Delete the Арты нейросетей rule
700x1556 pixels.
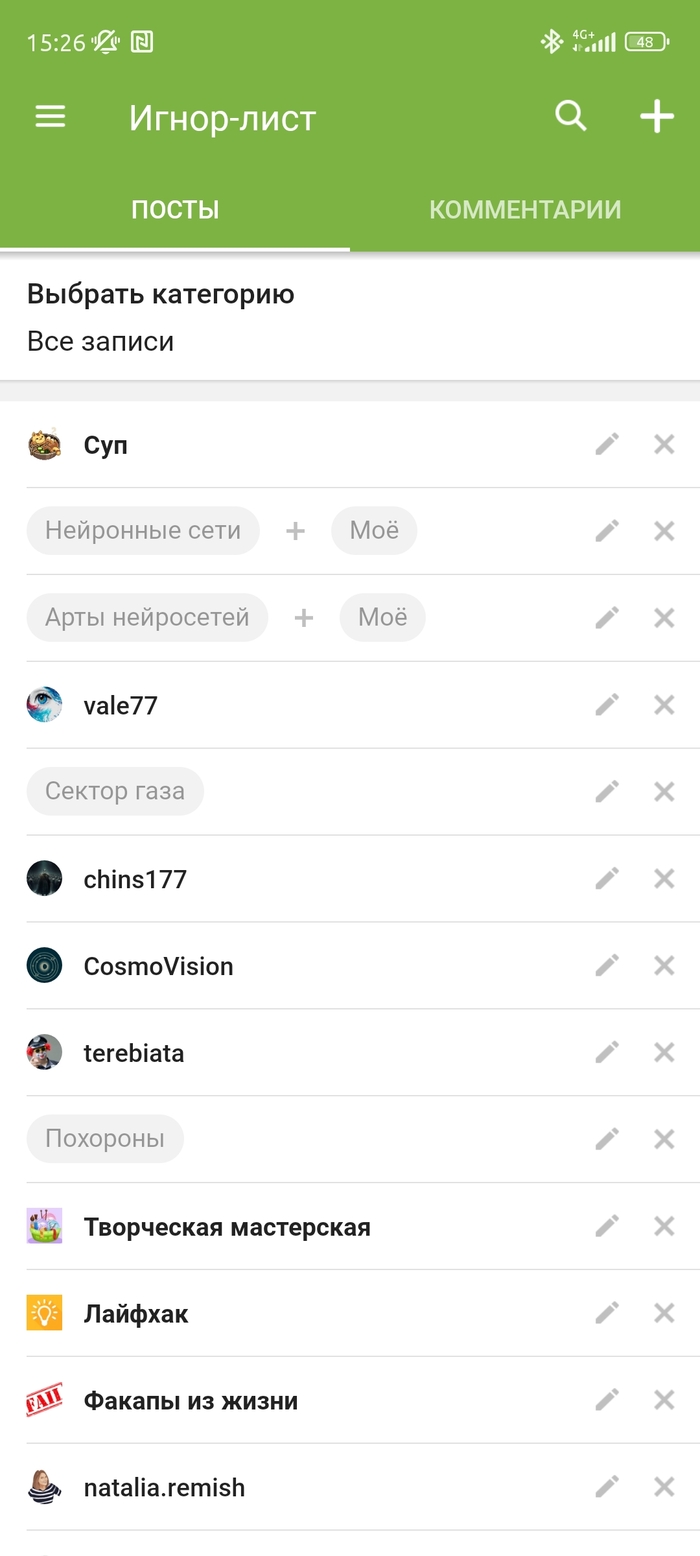(x=664, y=618)
